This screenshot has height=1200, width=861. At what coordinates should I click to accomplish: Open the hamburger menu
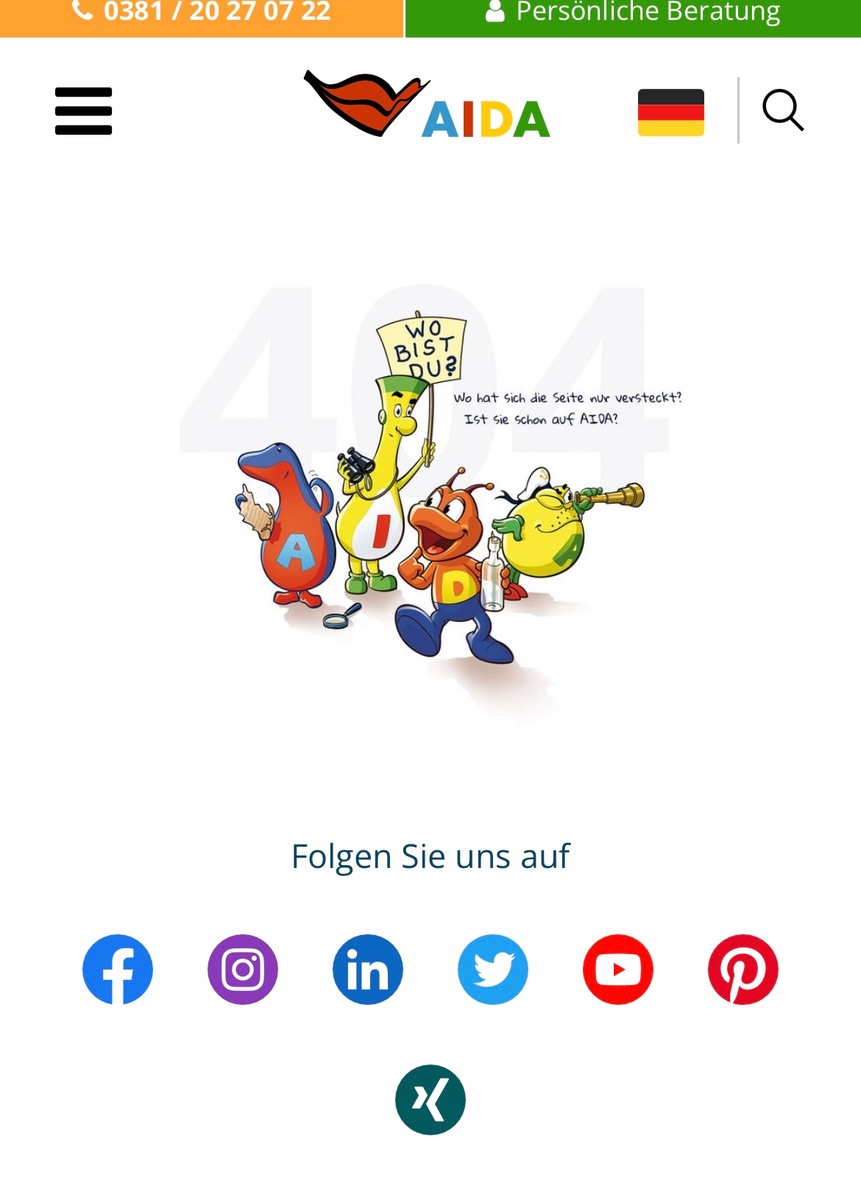point(83,111)
